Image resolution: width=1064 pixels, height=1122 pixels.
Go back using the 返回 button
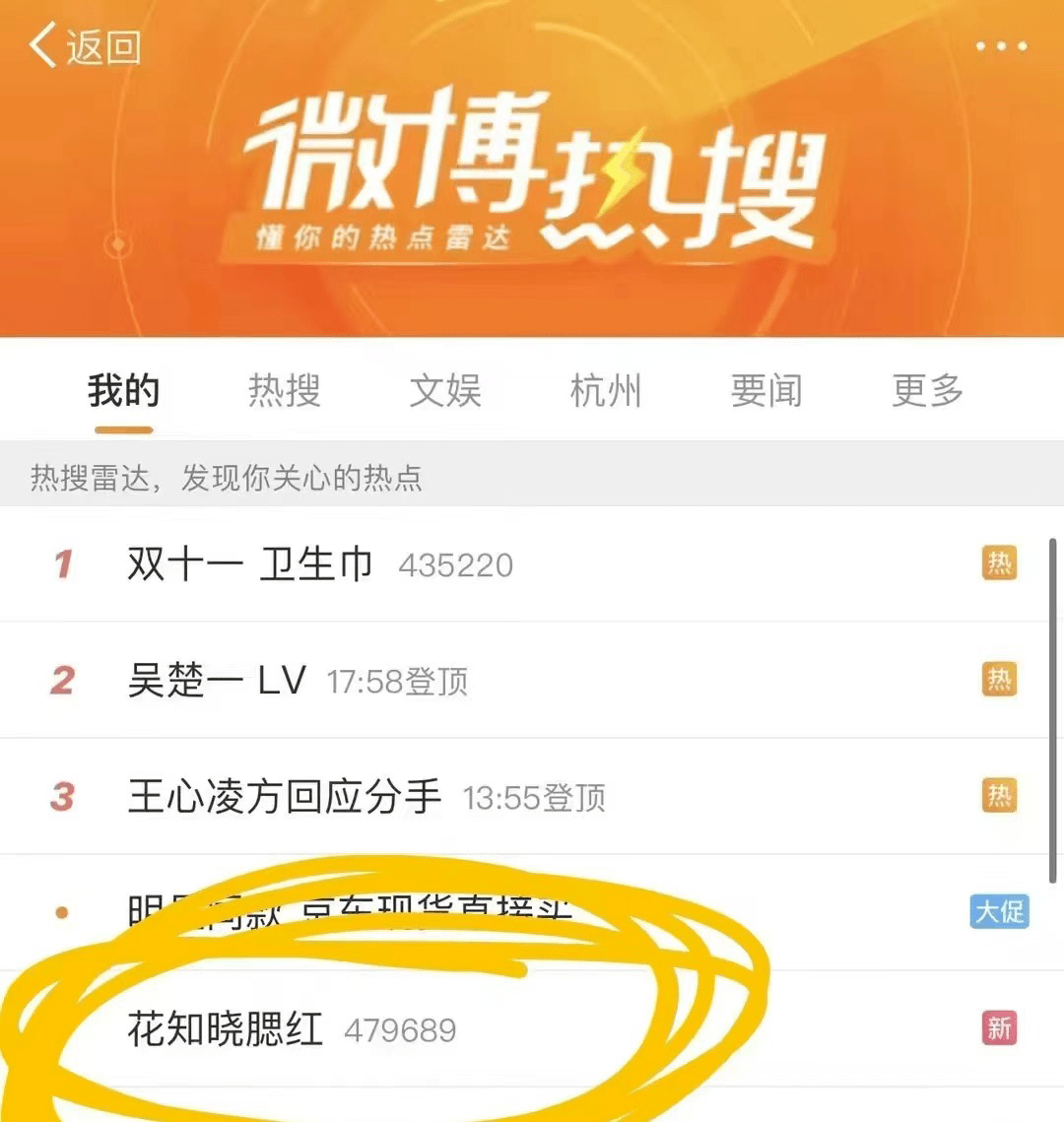click(x=85, y=46)
